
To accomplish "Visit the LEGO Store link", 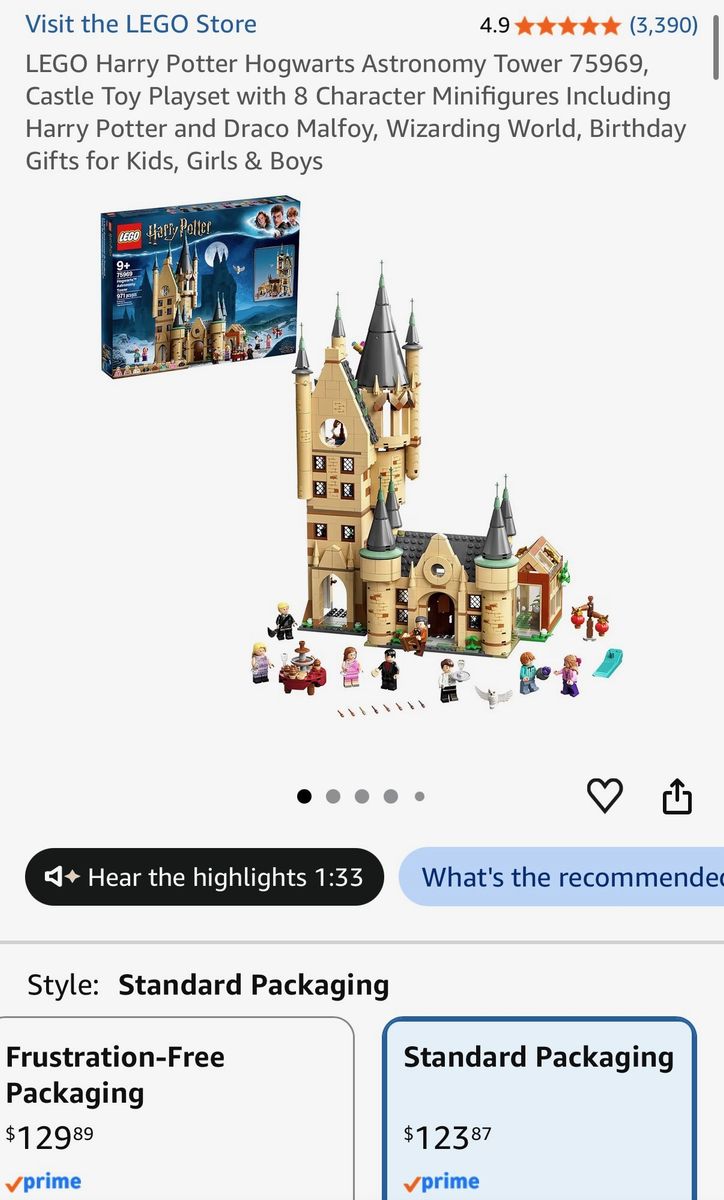I will 141,24.
